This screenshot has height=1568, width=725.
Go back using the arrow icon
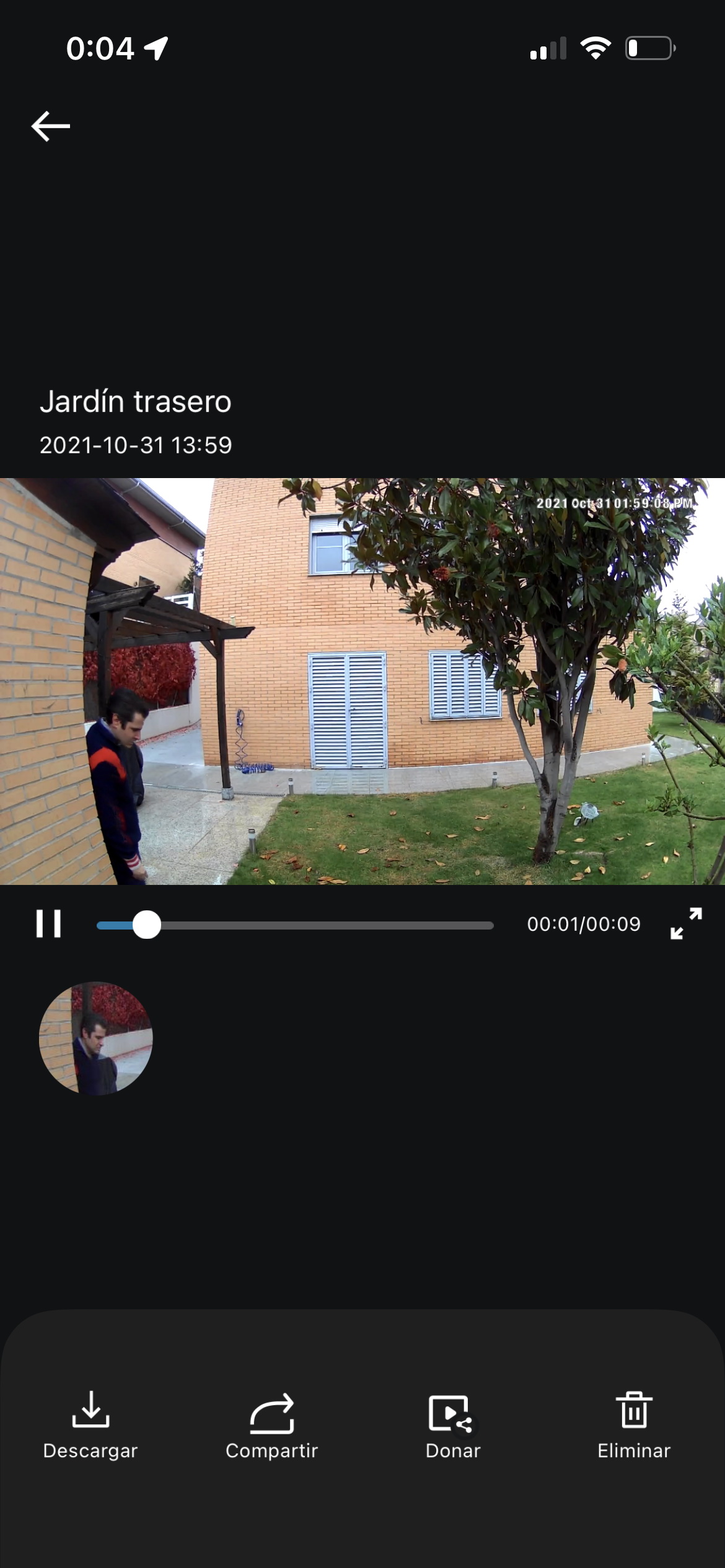tap(51, 126)
